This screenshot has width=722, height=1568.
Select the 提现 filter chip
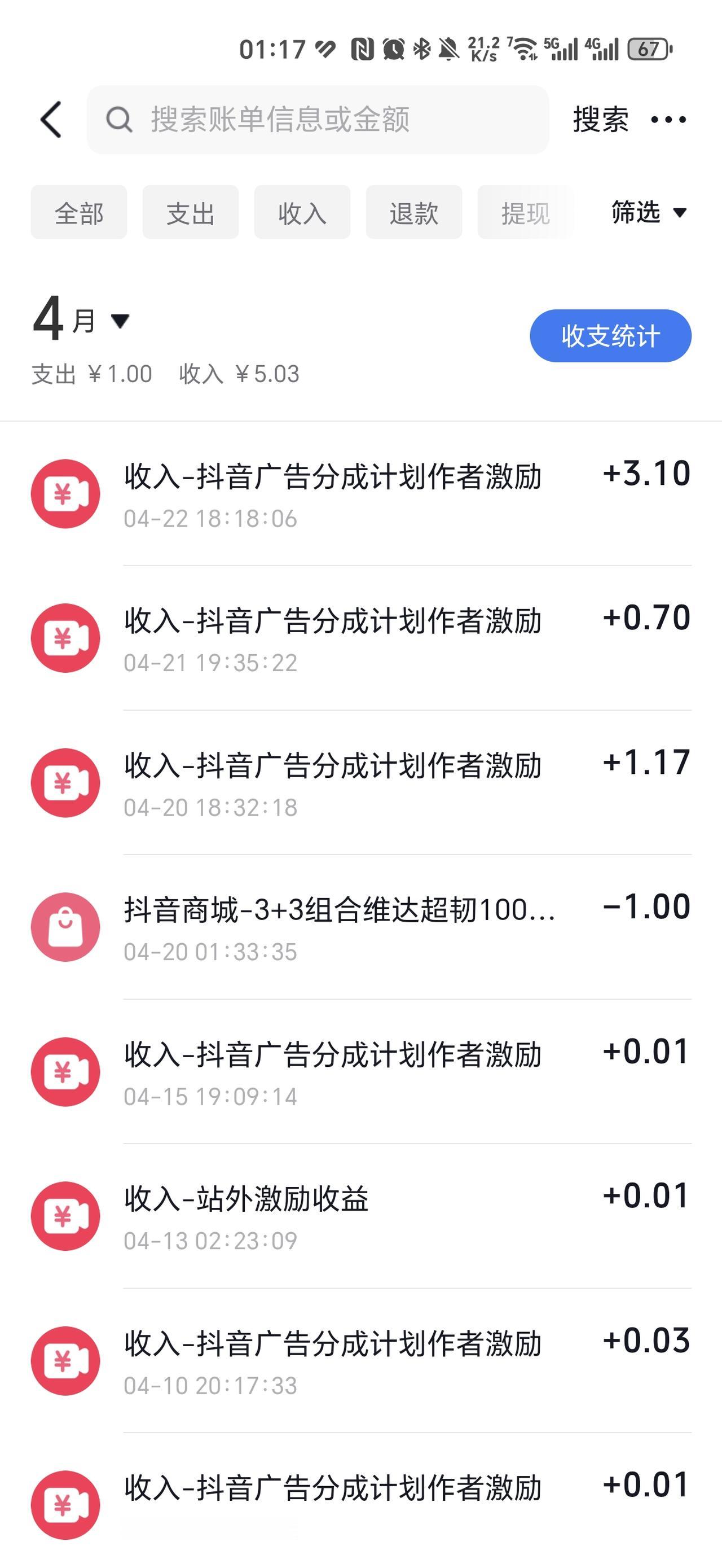point(526,212)
